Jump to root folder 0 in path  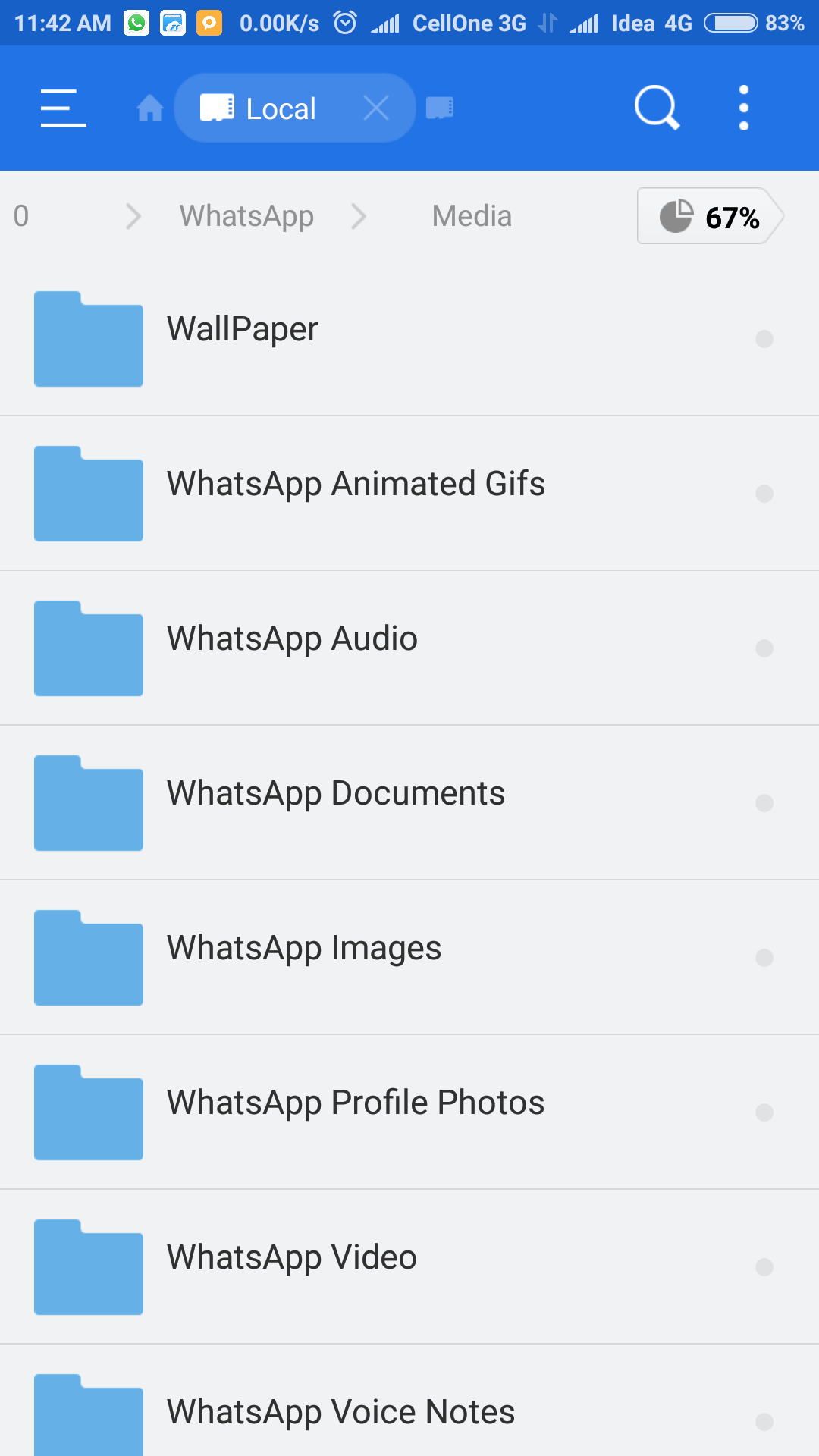tap(21, 216)
